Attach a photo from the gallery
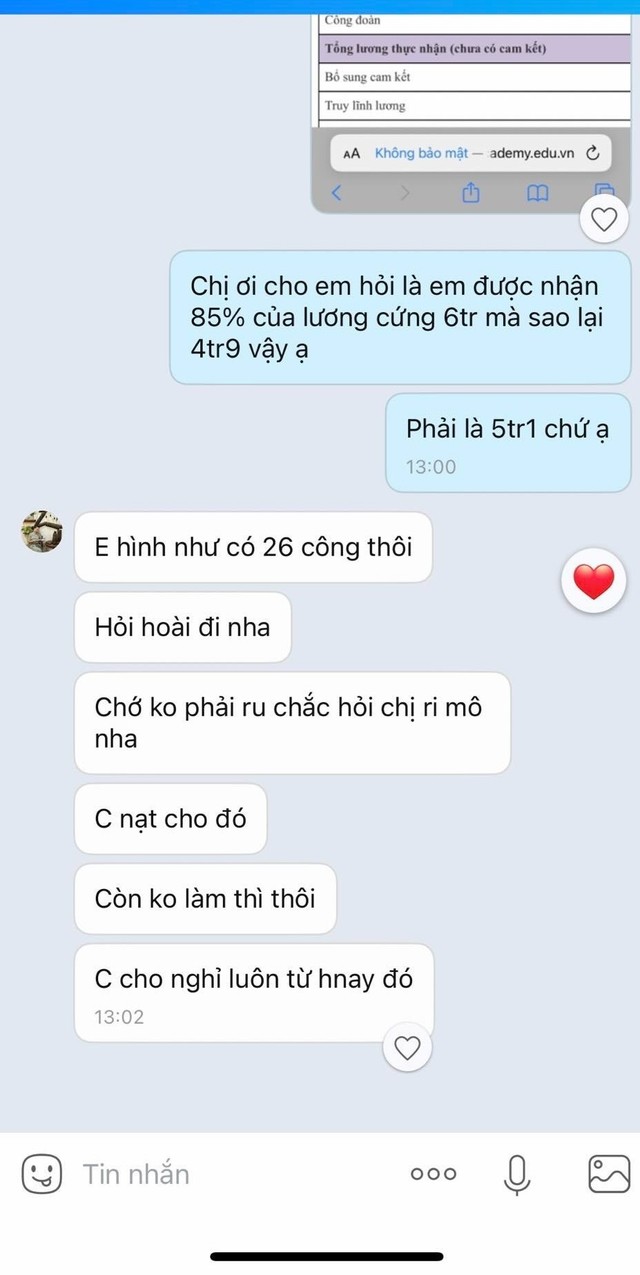Screen dimensions: 640x1275 click(608, 1173)
